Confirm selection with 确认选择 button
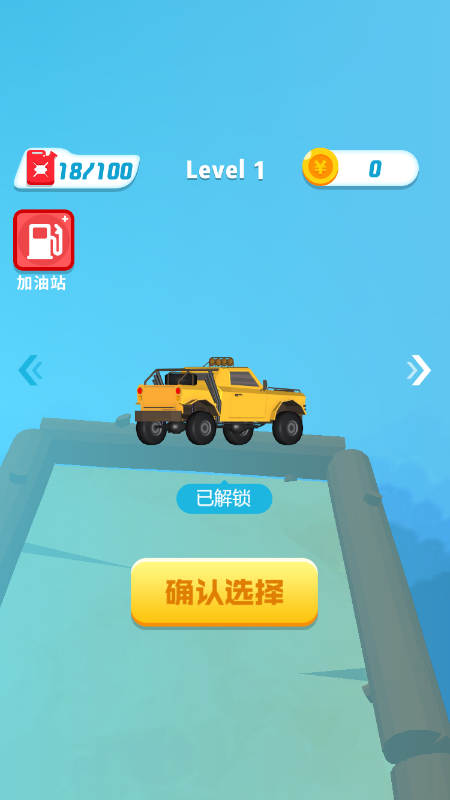Image resolution: width=450 pixels, height=800 pixels. tap(224, 592)
